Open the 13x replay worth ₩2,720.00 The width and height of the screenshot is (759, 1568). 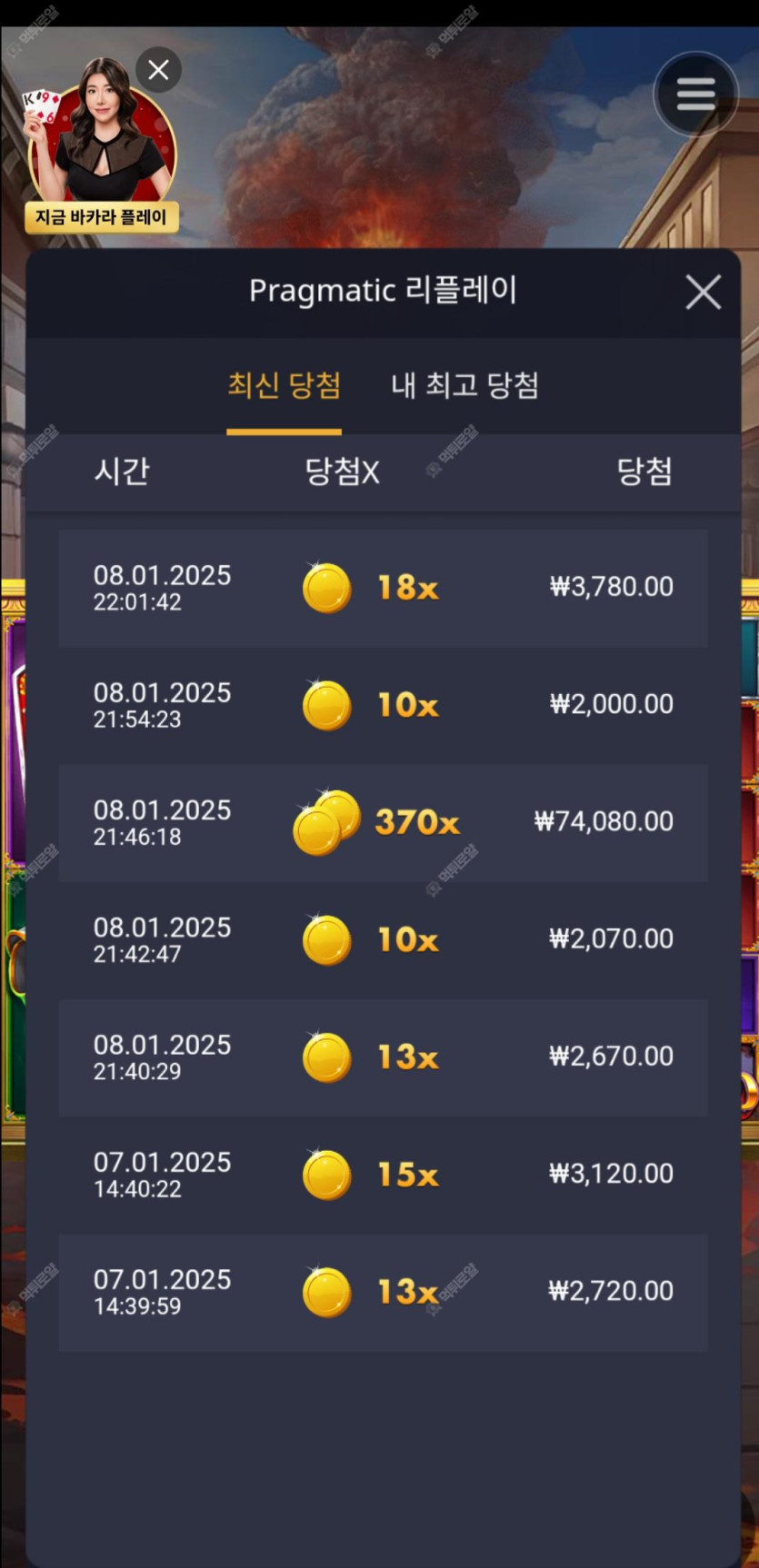pyautogui.click(x=383, y=1291)
